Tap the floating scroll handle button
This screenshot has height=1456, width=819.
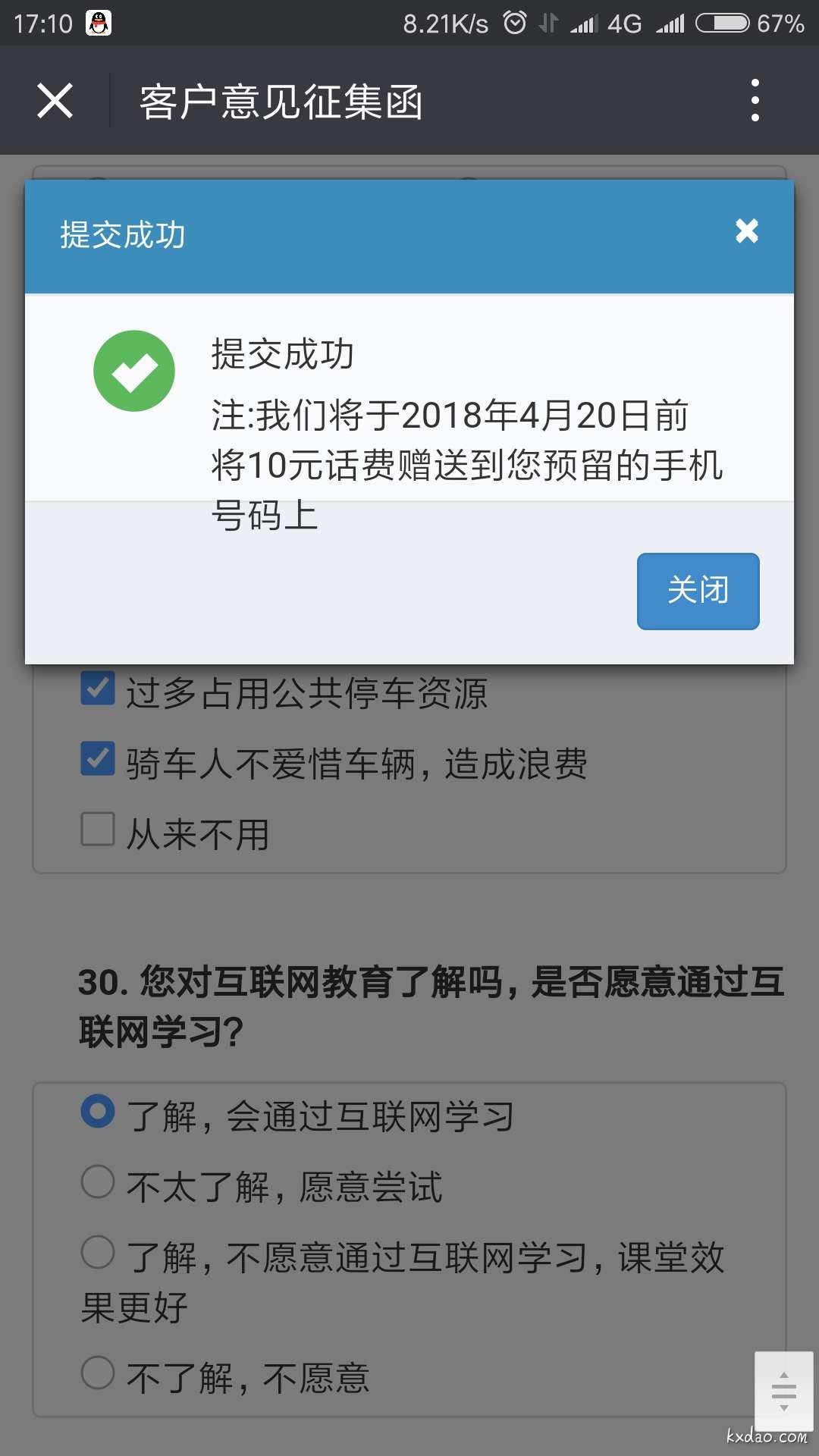coord(783,1391)
